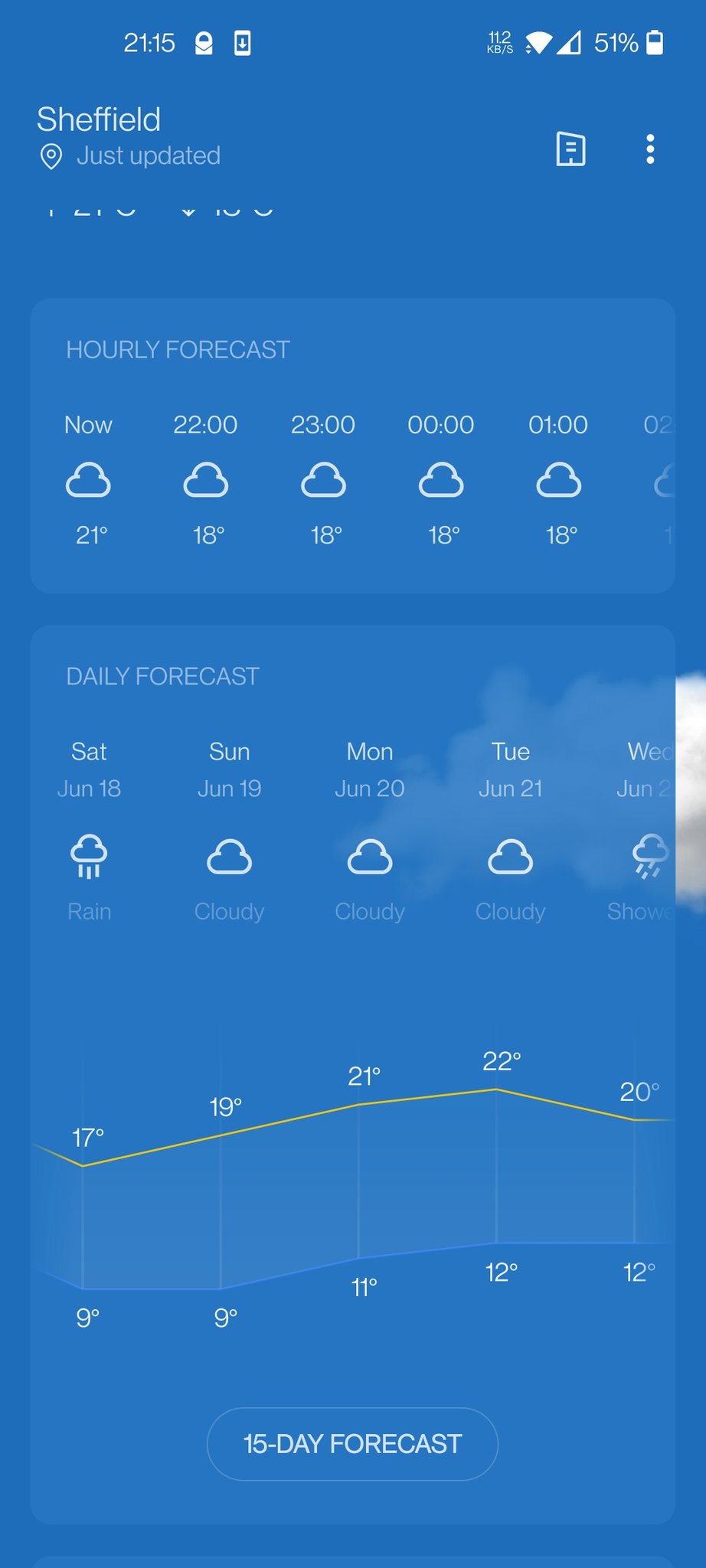Open the 15-DAY FORECAST

pyautogui.click(x=352, y=1444)
